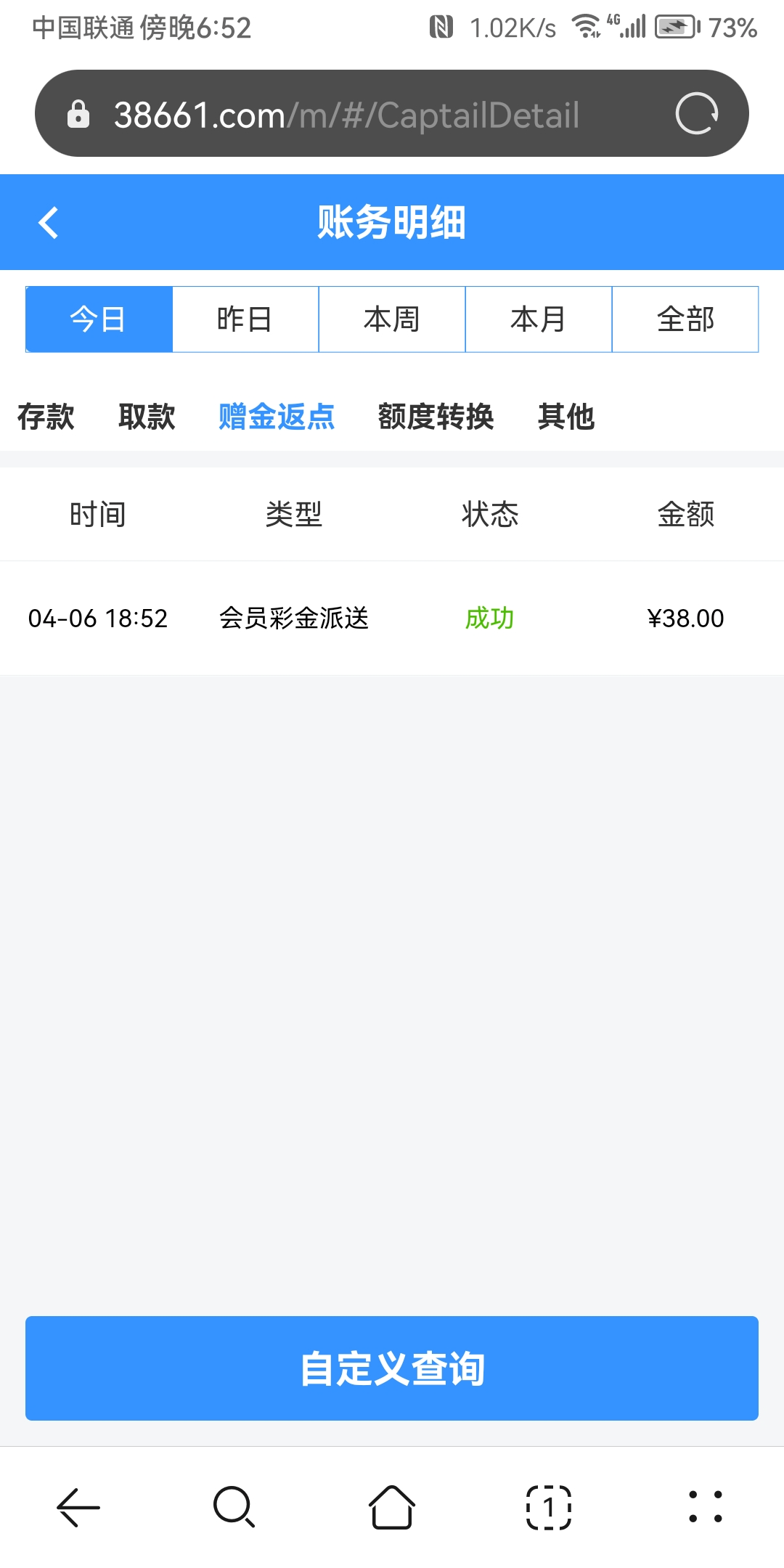Switch to the 昨日 tab
Screen dimensions: 784x1568
coord(245,319)
